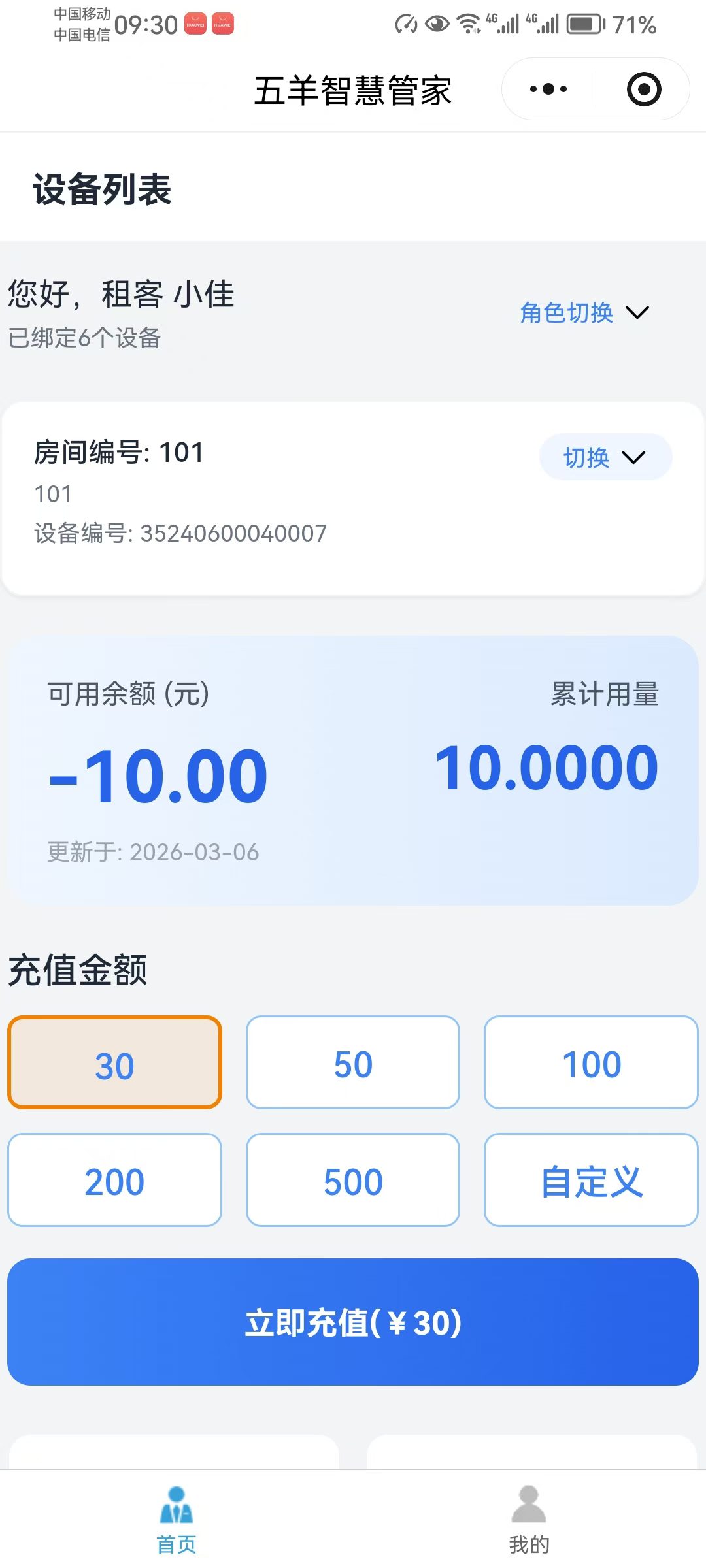Tap 切换 to change the room
This screenshot has height=1568, width=706.
click(x=605, y=457)
